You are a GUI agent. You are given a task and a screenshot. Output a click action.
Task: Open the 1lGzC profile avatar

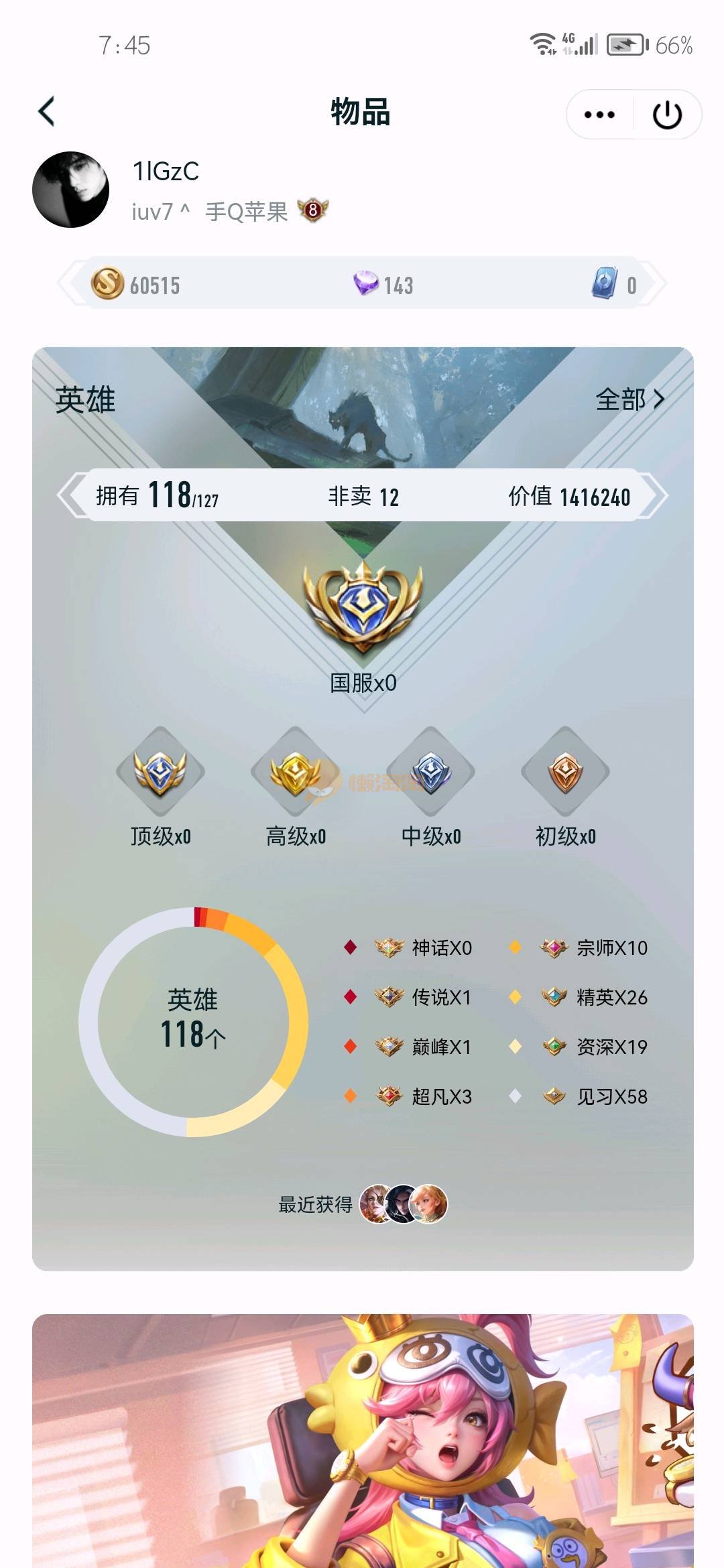point(71,190)
